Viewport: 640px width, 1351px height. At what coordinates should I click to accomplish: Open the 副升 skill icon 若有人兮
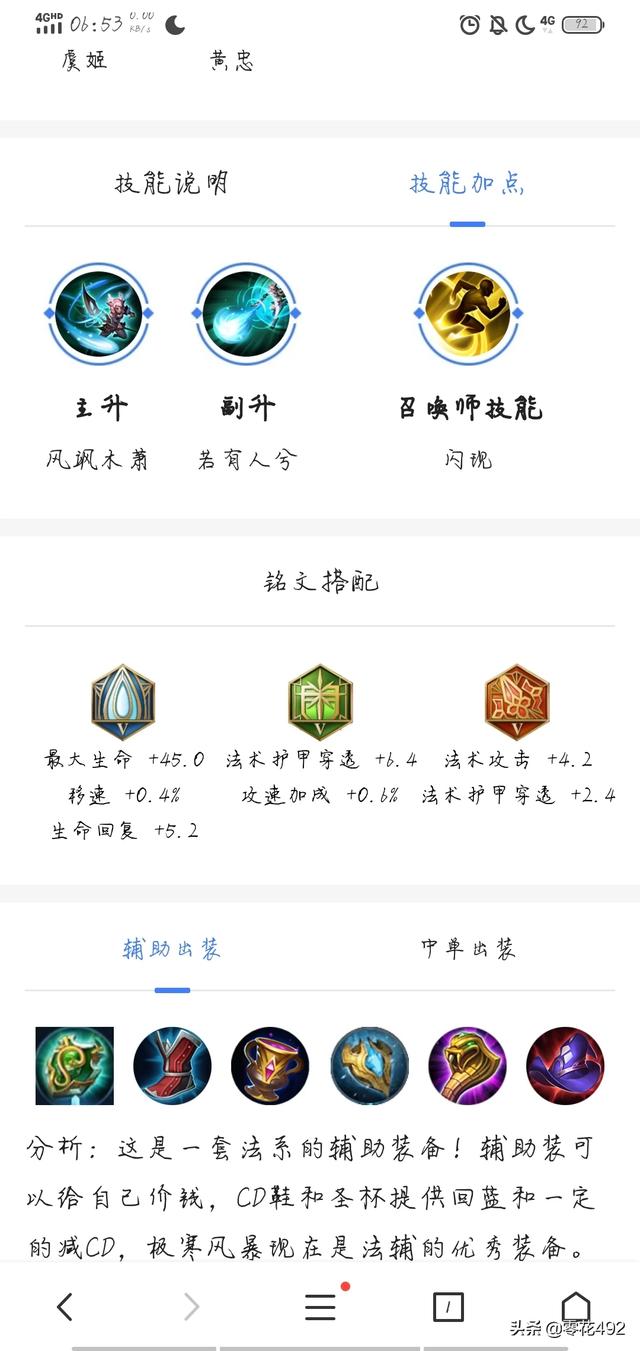tap(248, 314)
